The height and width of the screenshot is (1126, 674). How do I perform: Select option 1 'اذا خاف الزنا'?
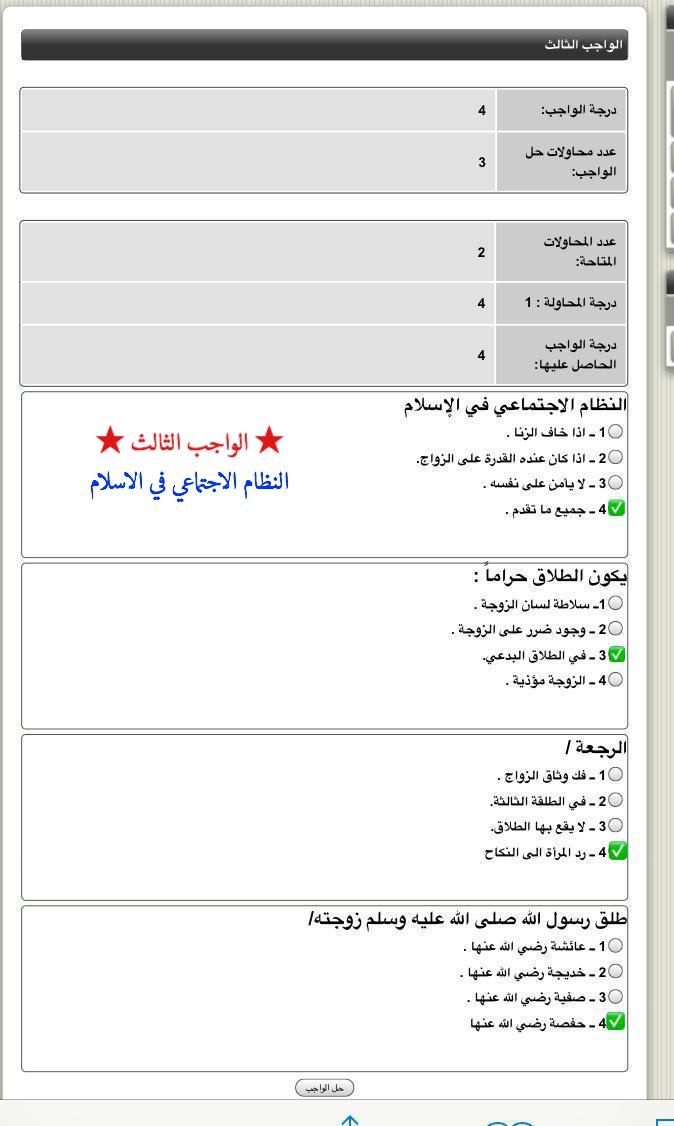[615, 432]
